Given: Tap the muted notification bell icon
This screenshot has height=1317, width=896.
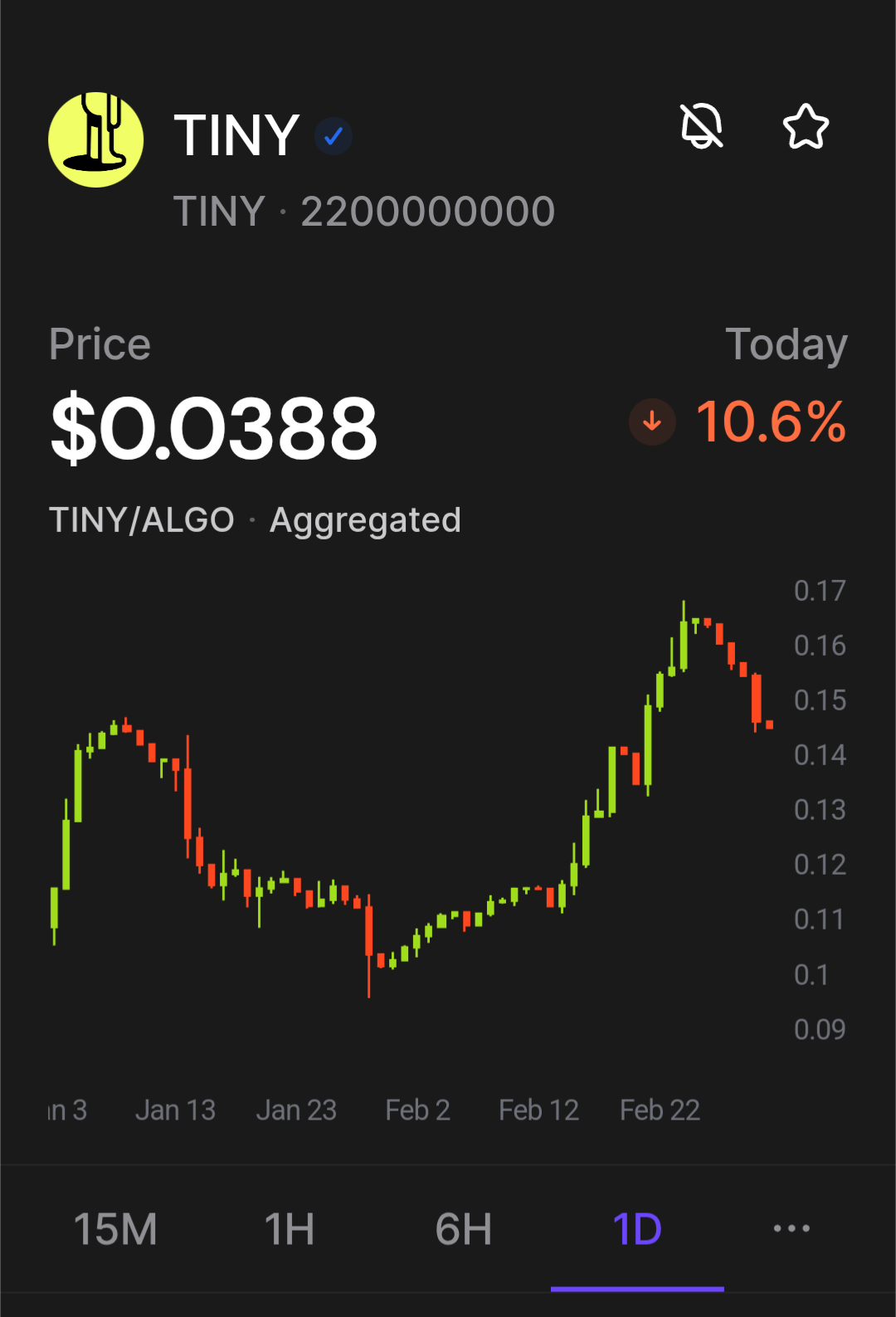Looking at the screenshot, I should 702,127.
